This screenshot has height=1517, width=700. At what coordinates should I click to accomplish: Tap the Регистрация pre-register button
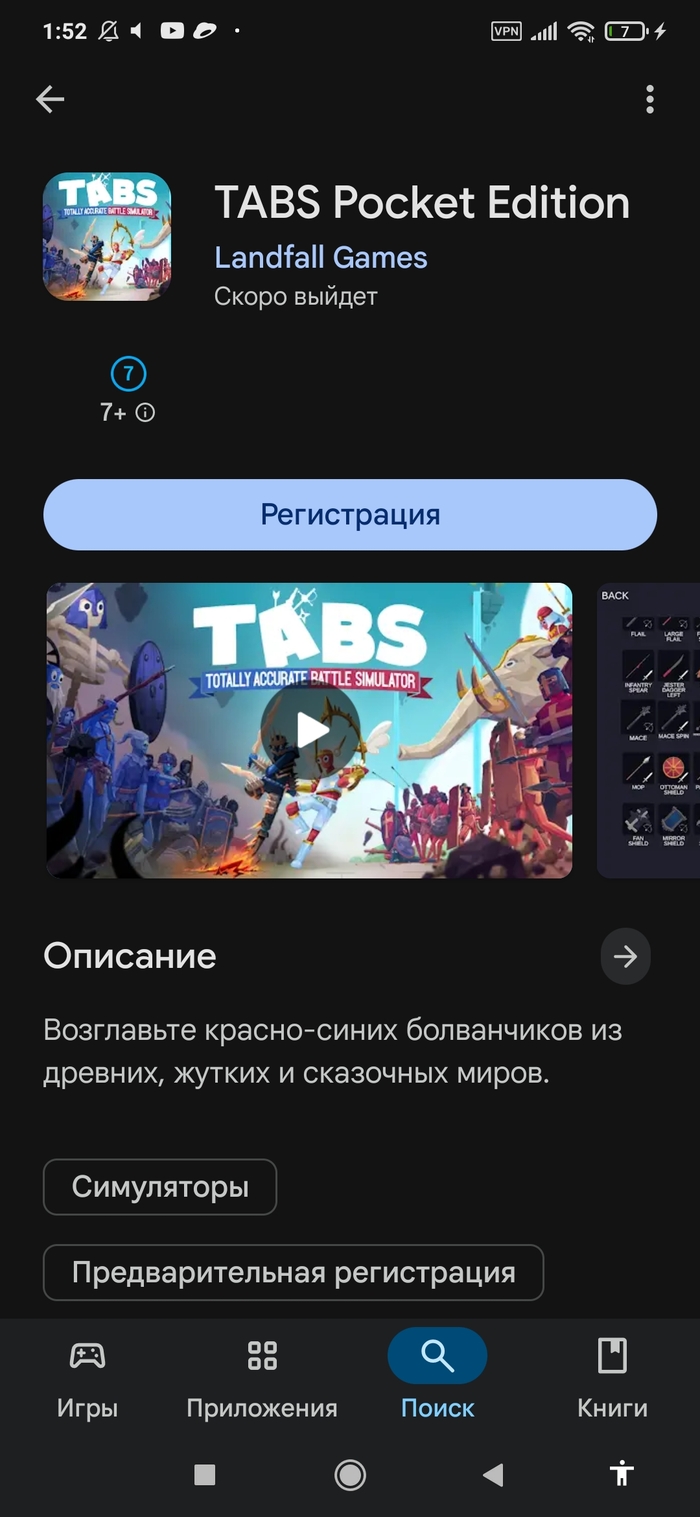click(x=350, y=515)
